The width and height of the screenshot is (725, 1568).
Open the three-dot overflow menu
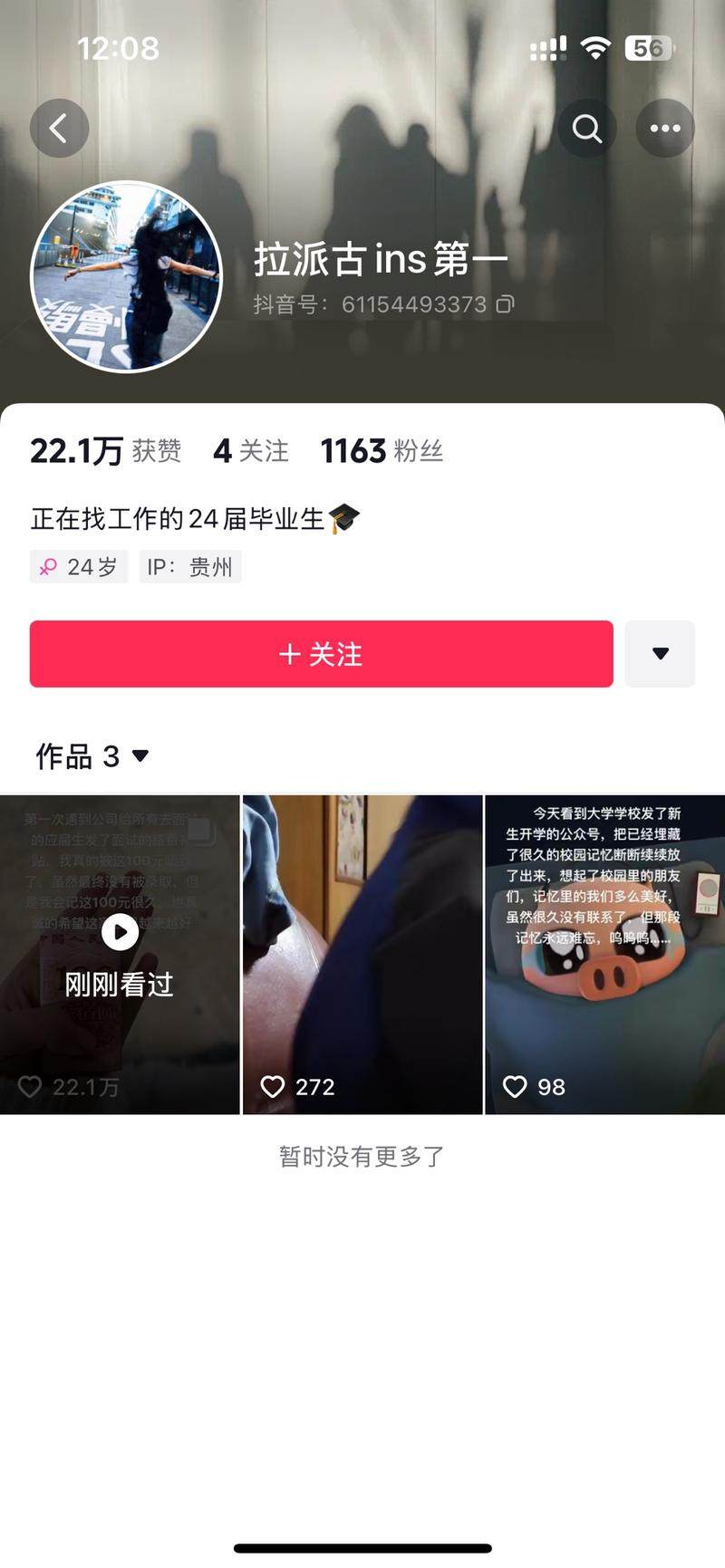(x=665, y=129)
